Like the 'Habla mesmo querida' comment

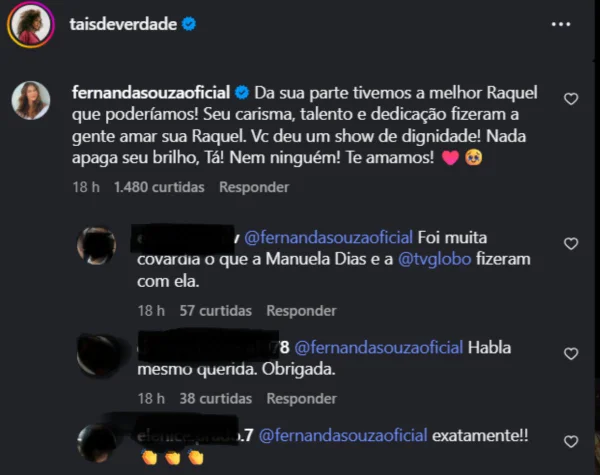tap(571, 354)
